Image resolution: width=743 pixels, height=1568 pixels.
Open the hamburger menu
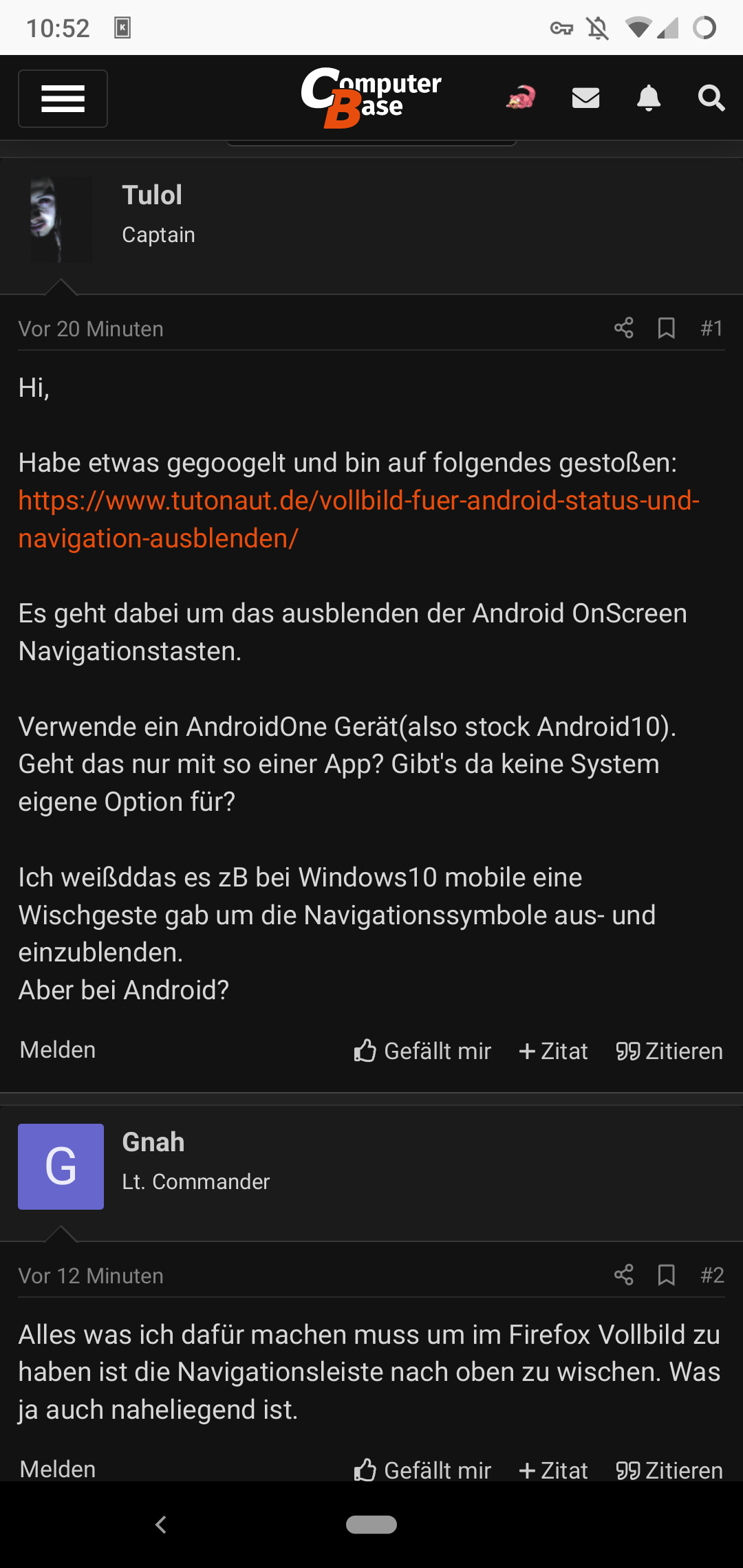[63, 98]
